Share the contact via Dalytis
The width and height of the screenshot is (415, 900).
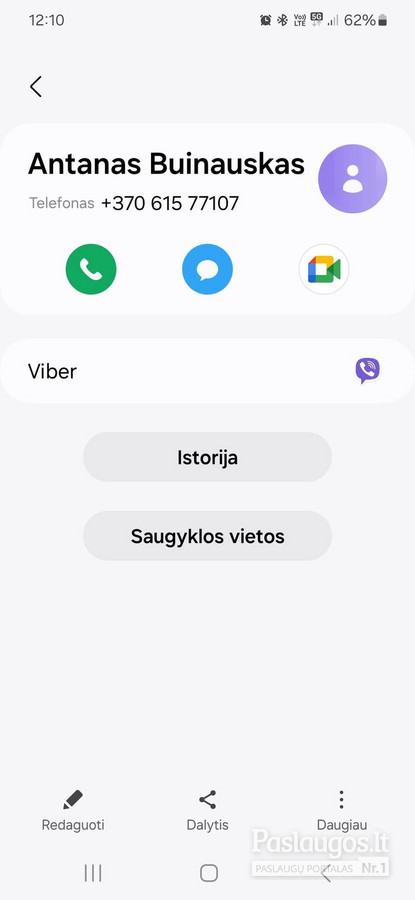207,810
